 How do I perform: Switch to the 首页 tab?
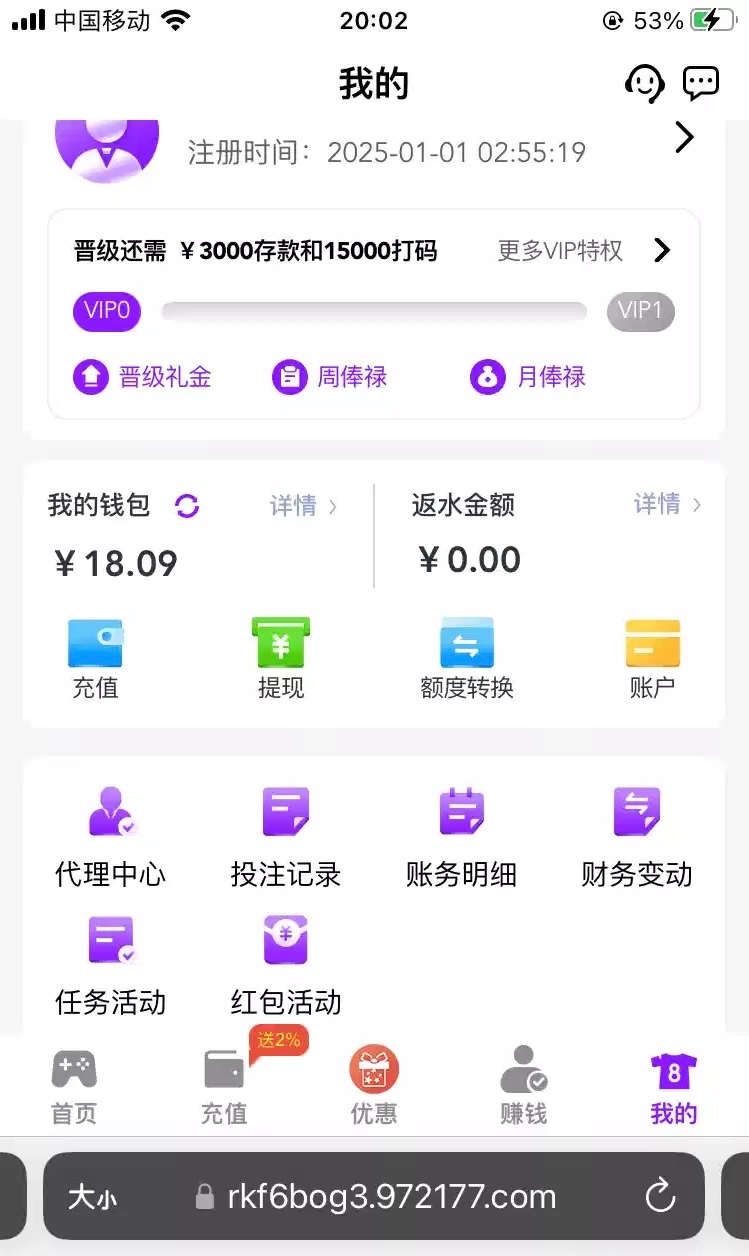click(74, 1086)
